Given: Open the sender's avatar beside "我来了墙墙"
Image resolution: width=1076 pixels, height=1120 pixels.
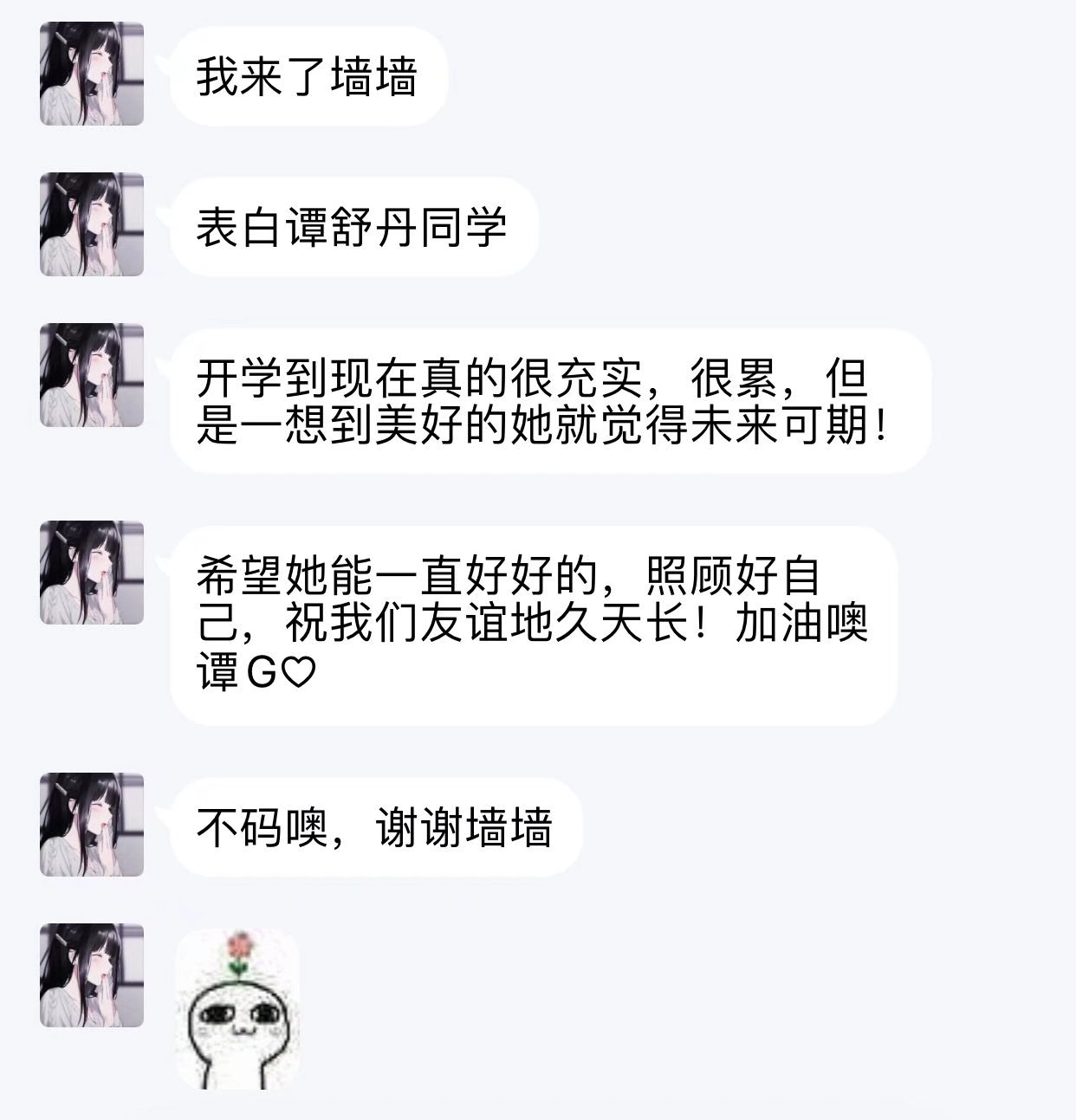Looking at the screenshot, I should click(92, 74).
